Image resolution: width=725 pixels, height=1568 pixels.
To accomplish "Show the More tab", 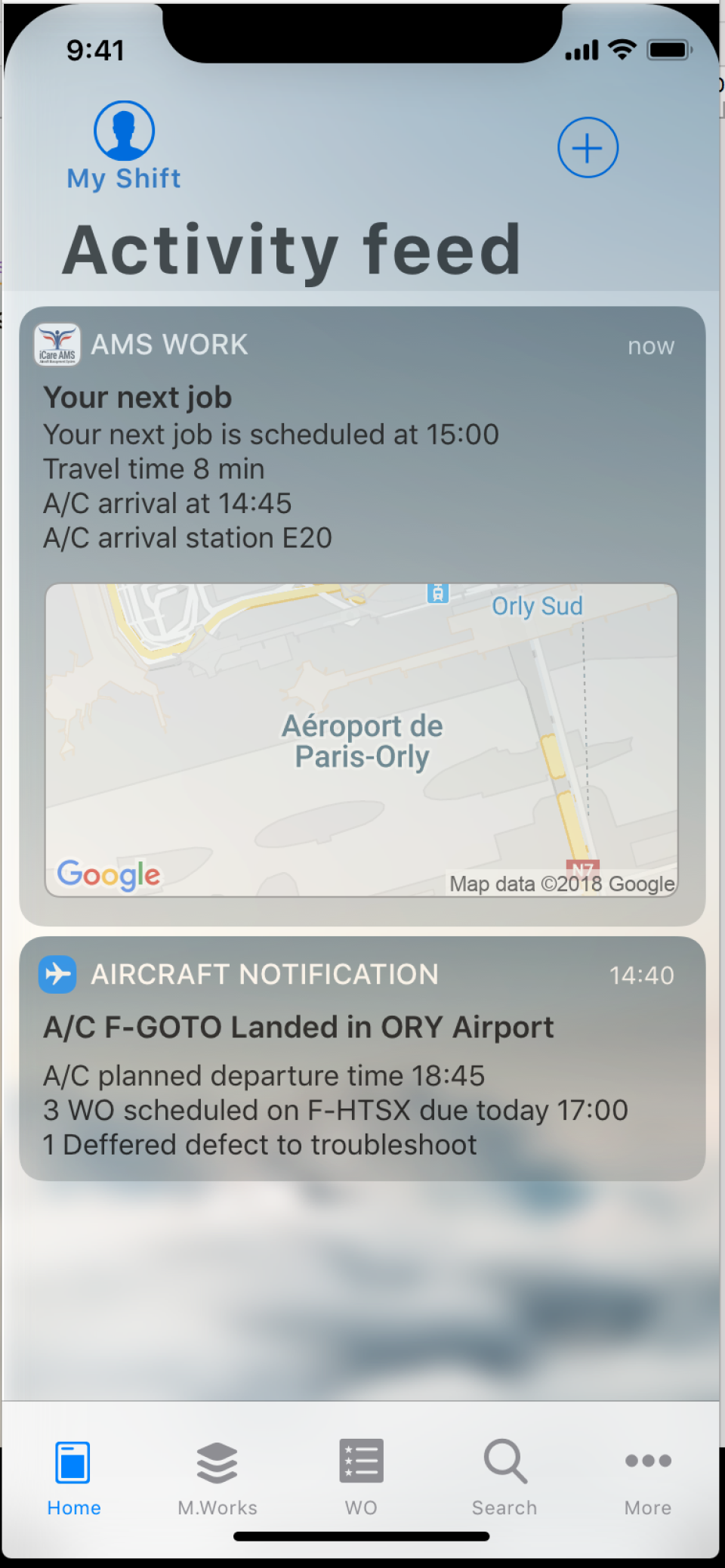I will click(648, 1477).
